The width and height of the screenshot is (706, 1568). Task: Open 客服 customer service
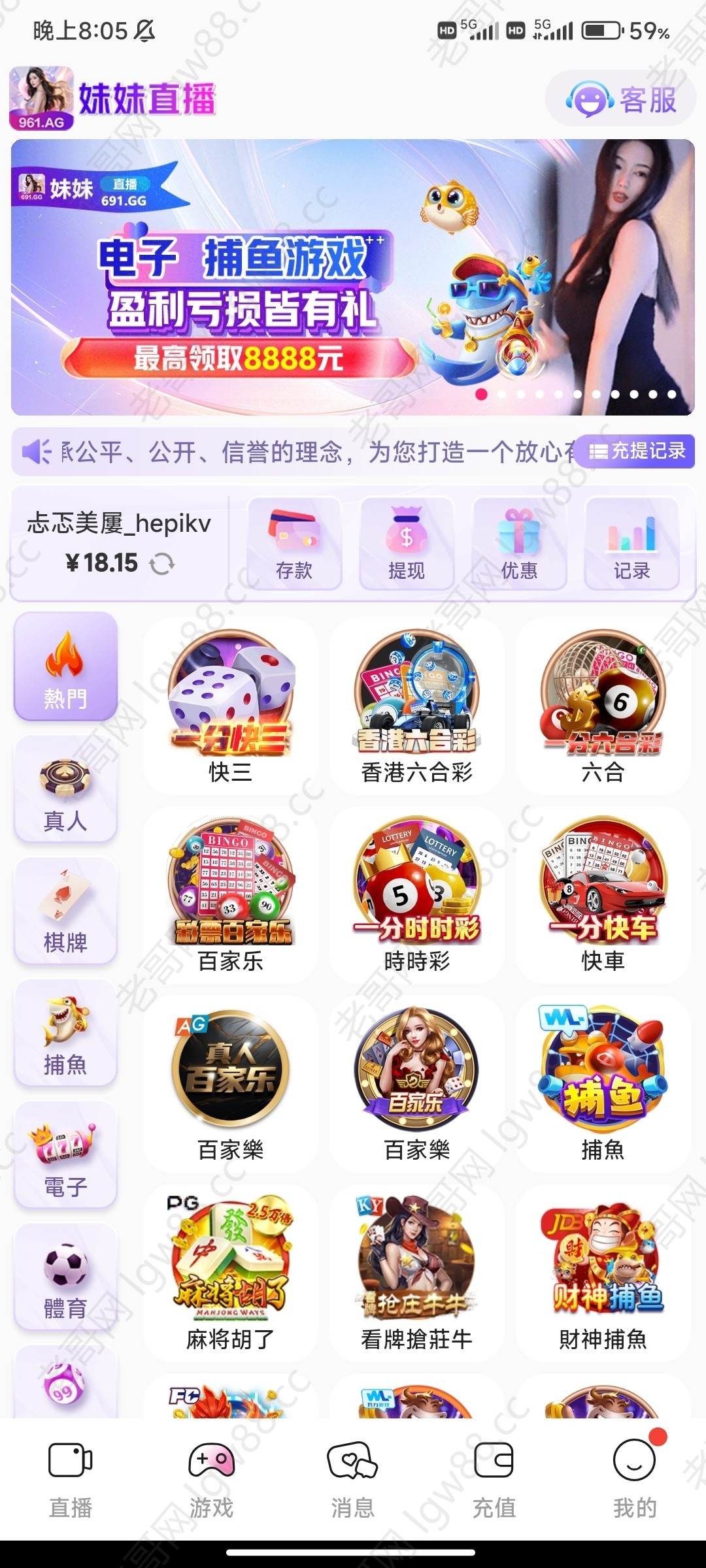click(x=621, y=99)
